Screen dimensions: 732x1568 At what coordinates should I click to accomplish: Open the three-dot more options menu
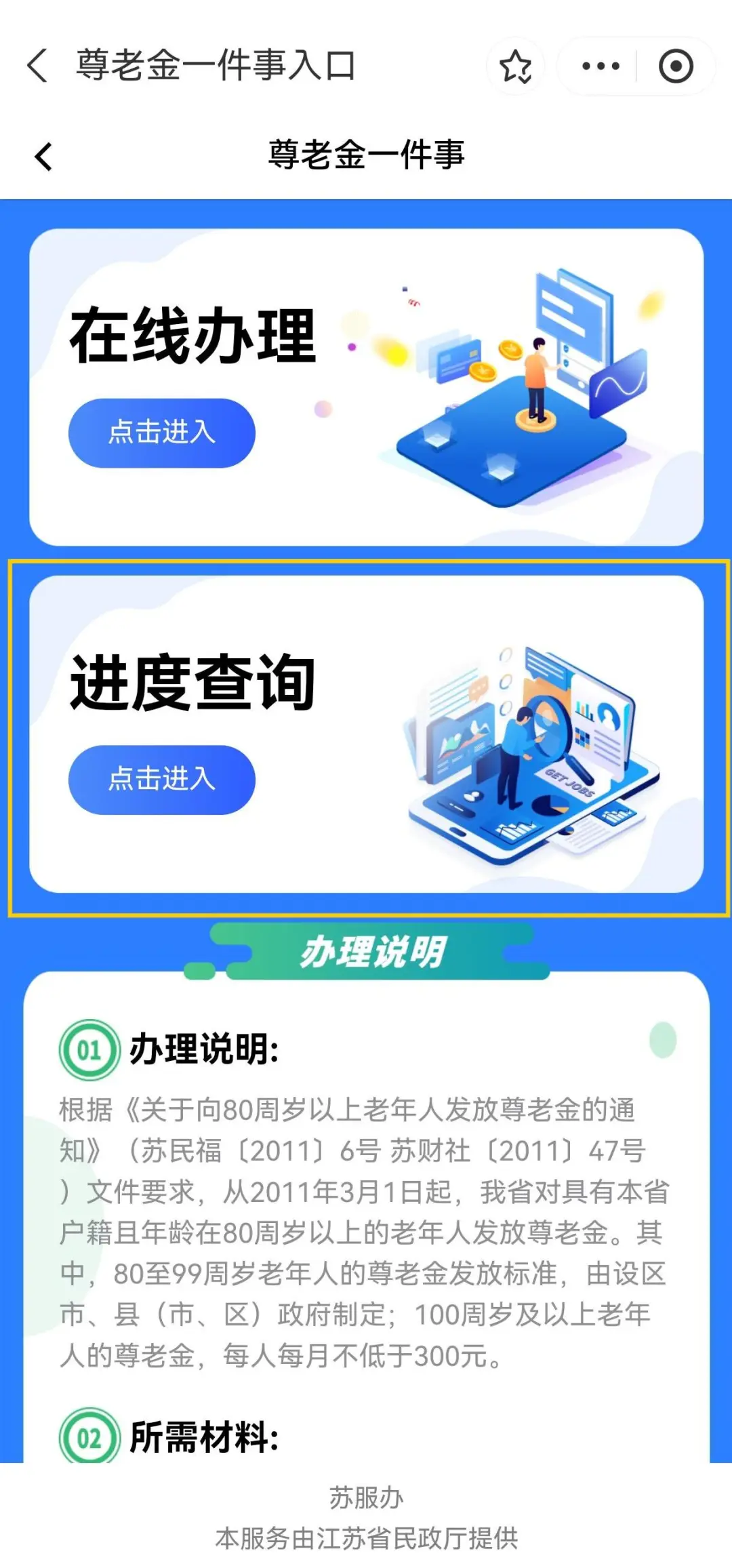click(x=601, y=66)
